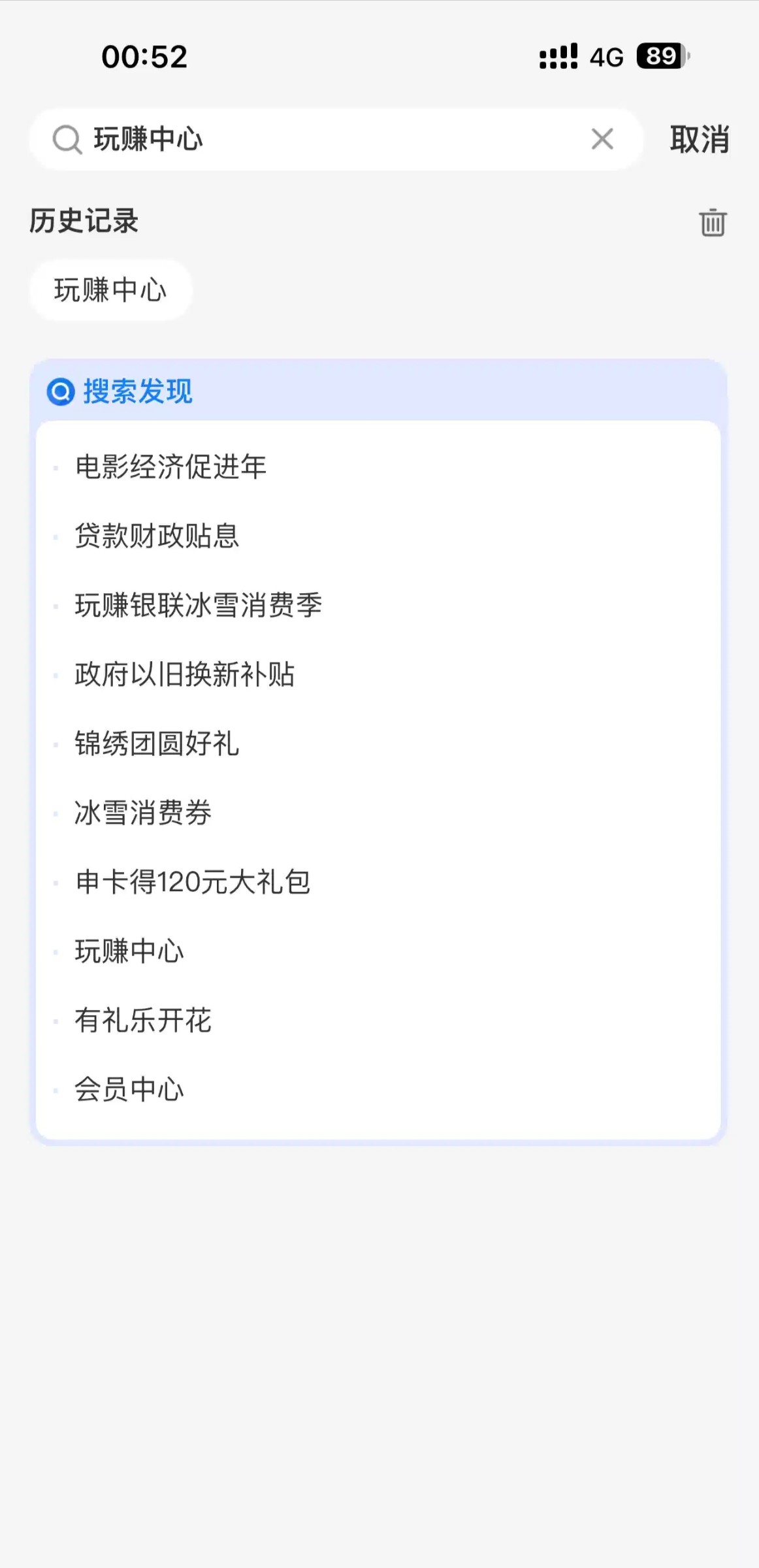Image resolution: width=759 pixels, height=1568 pixels.
Task: Open suggestion 电影经济促进年
Action: click(170, 467)
